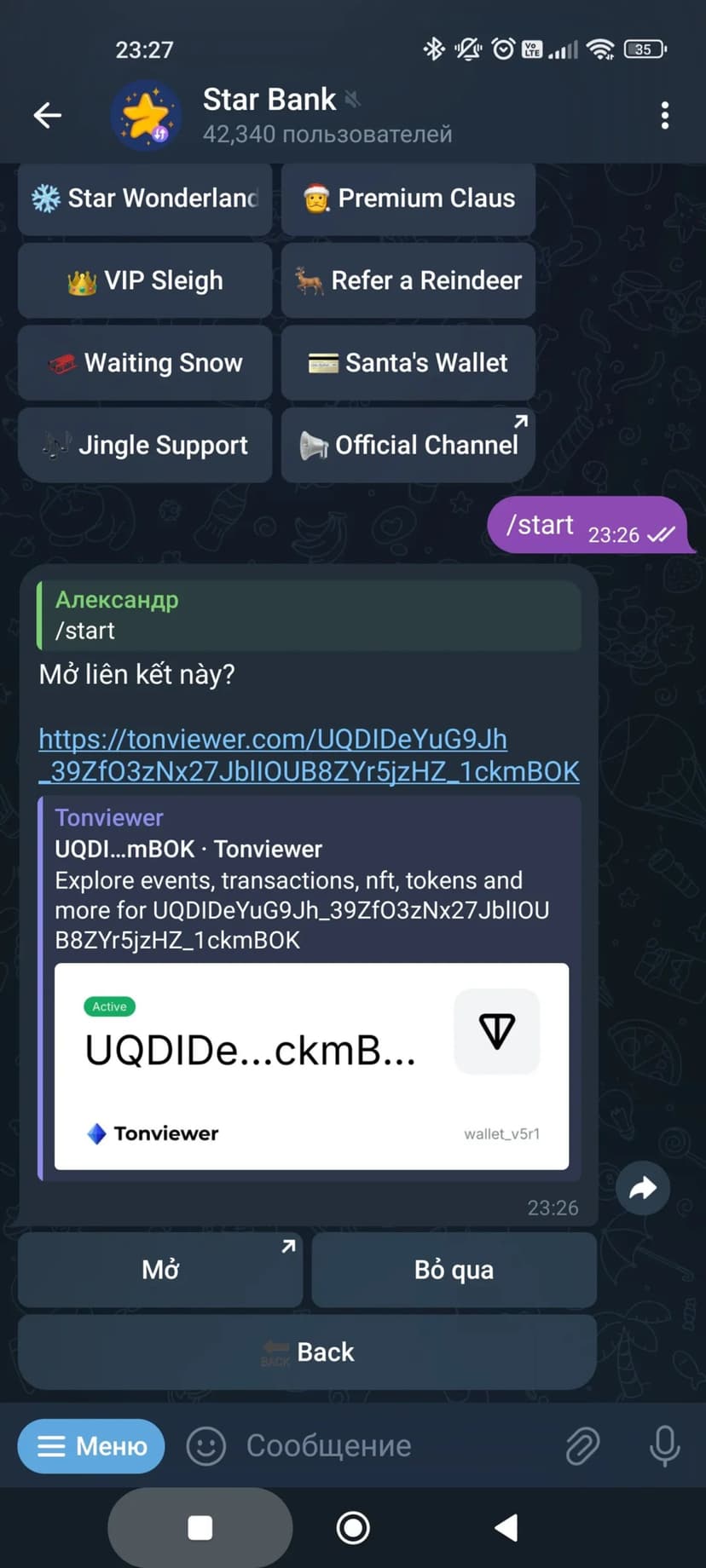Open the three-dot overflow menu
The image size is (706, 1568).
click(x=664, y=115)
